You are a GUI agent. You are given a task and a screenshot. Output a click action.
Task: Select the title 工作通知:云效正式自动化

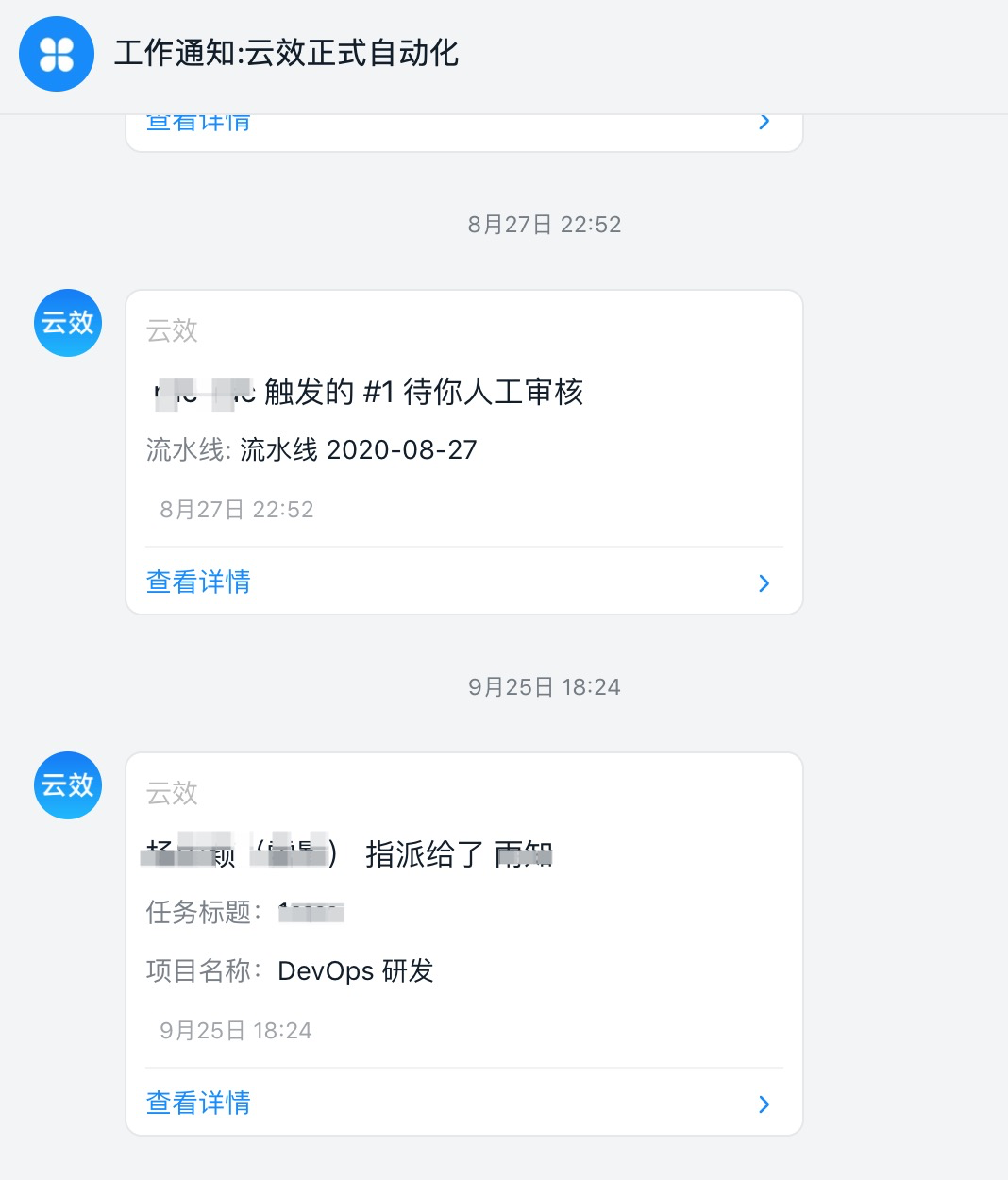tap(286, 54)
